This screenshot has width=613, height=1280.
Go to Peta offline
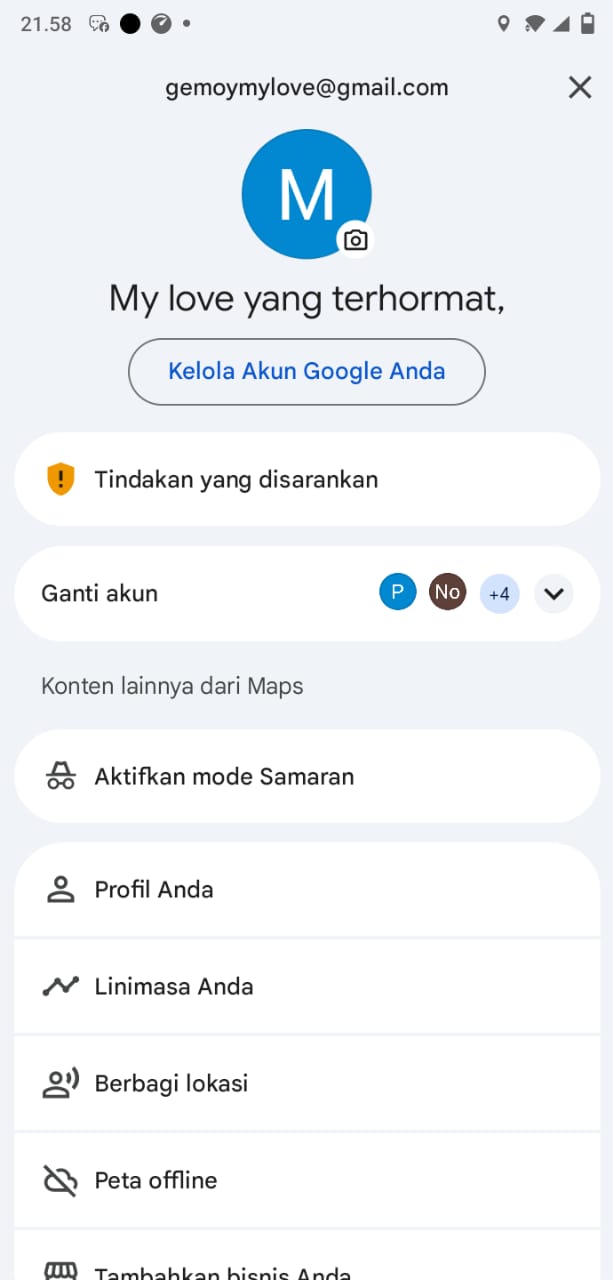[x=306, y=1181]
